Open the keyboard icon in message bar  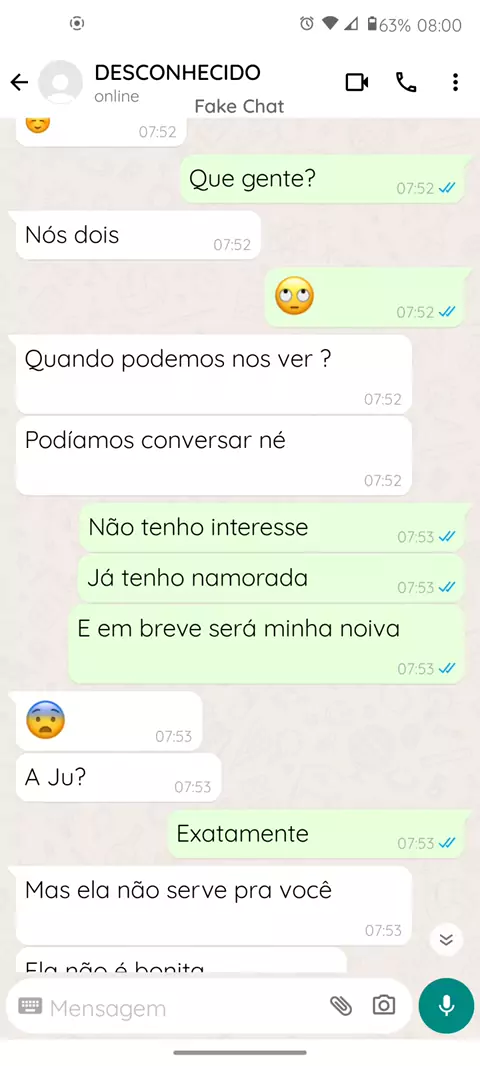click(30, 1006)
